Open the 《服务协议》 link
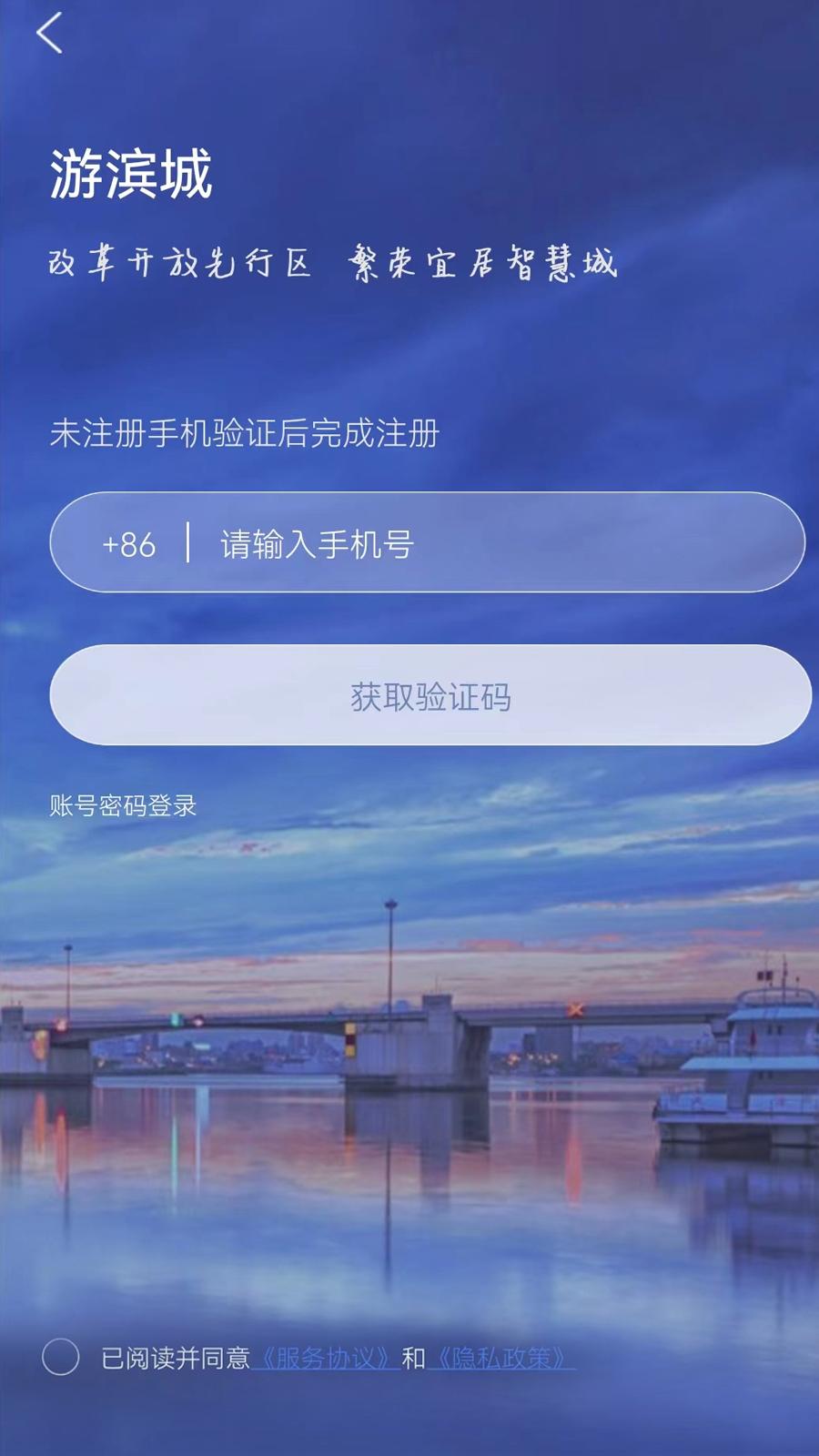The height and width of the screenshot is (1456, 819). pyautogui.click(x=326, y=1359)
